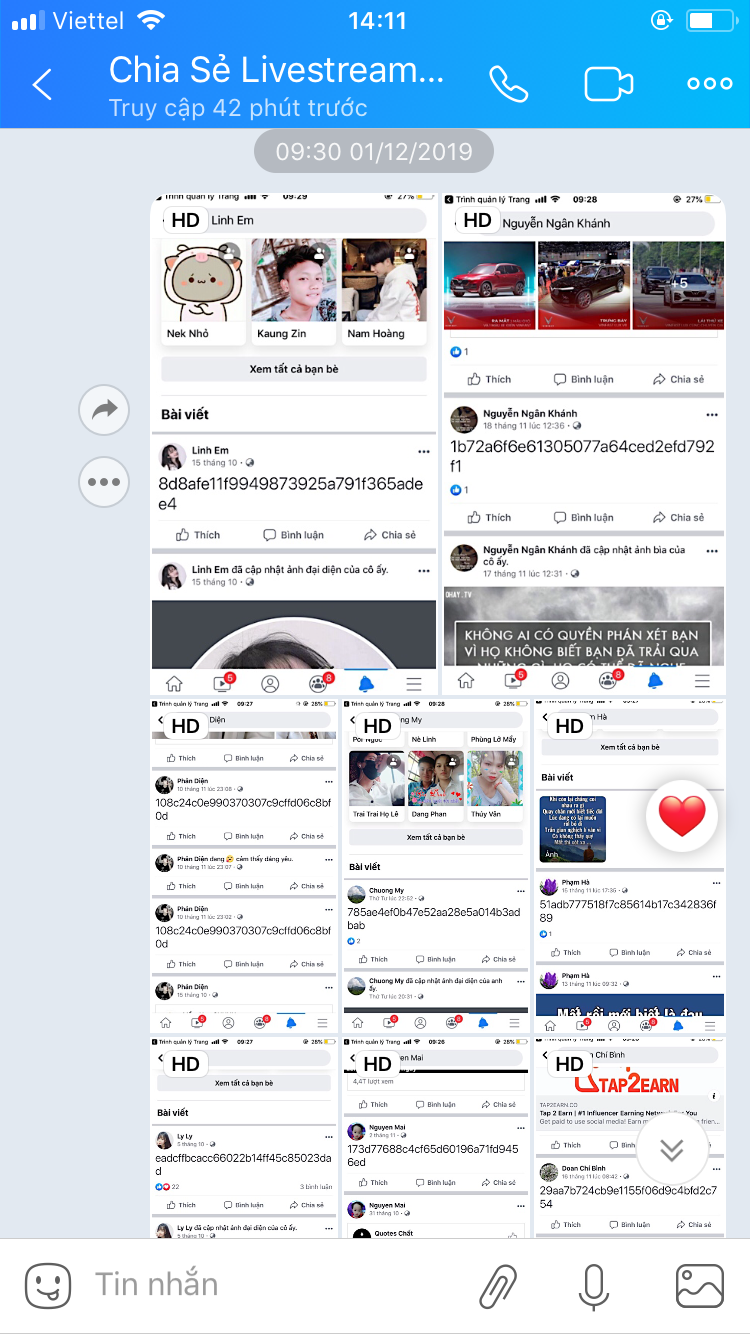The image size is (750, 1334).
Task: Open more options for photo message
Action: (x=104, y=482)
